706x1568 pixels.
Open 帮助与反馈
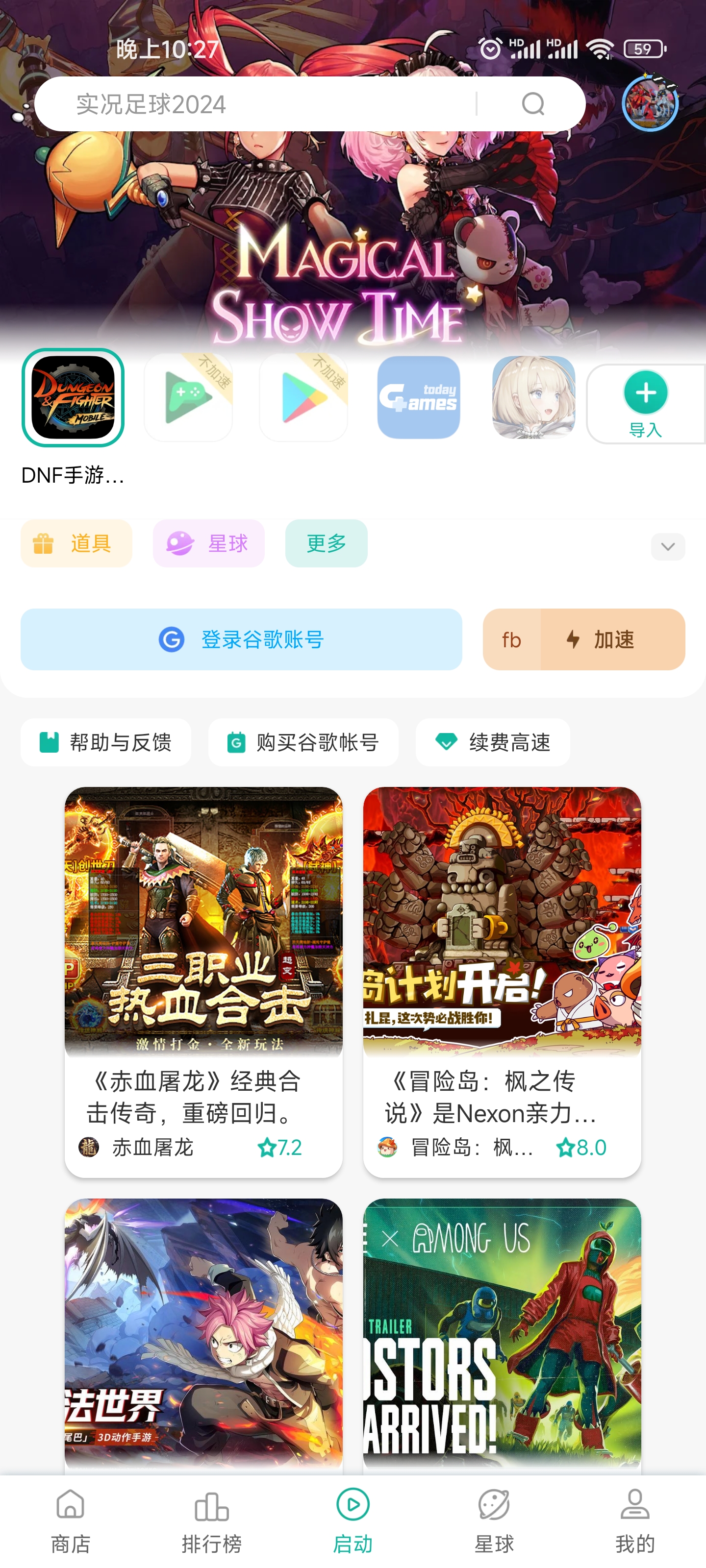[106, 742]
